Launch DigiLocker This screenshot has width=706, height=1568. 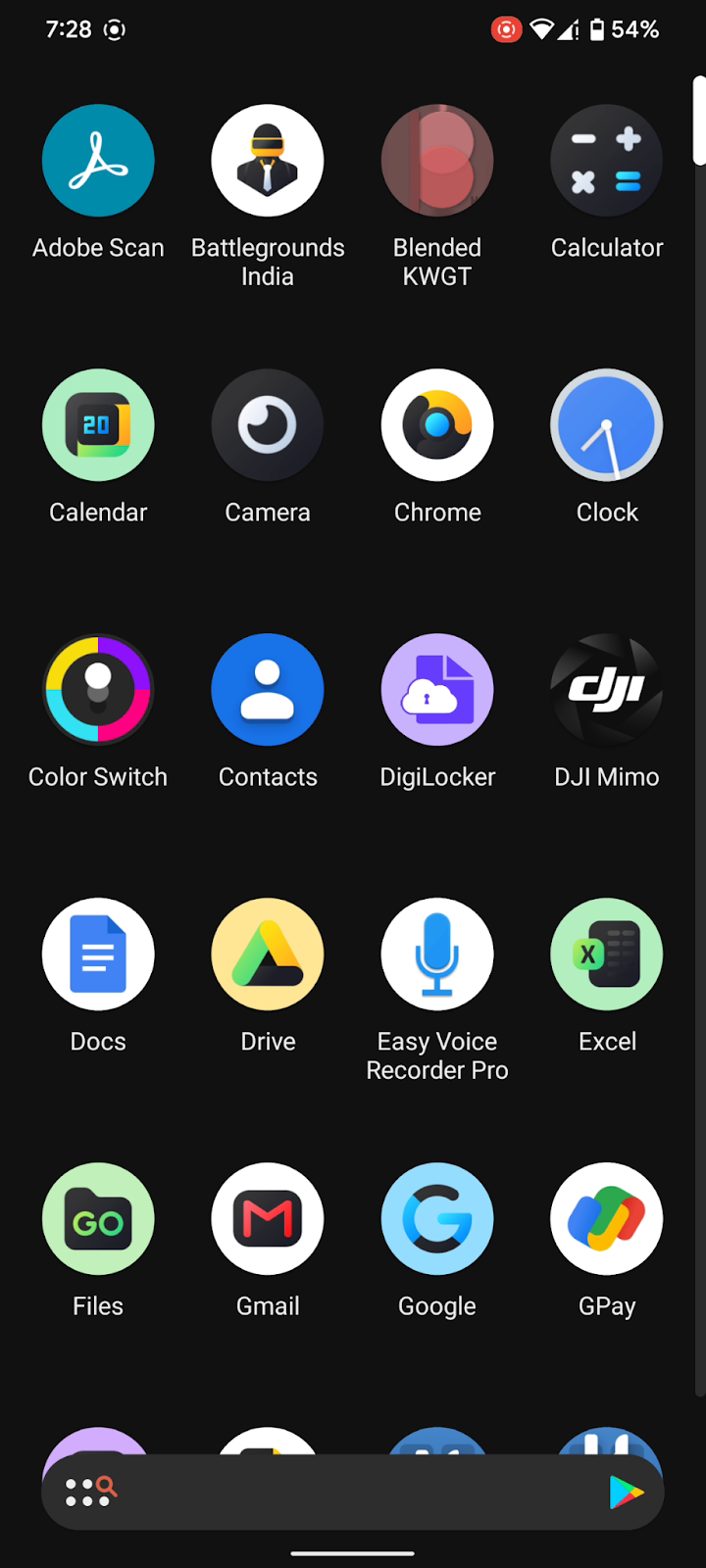[x=437, y=690]
